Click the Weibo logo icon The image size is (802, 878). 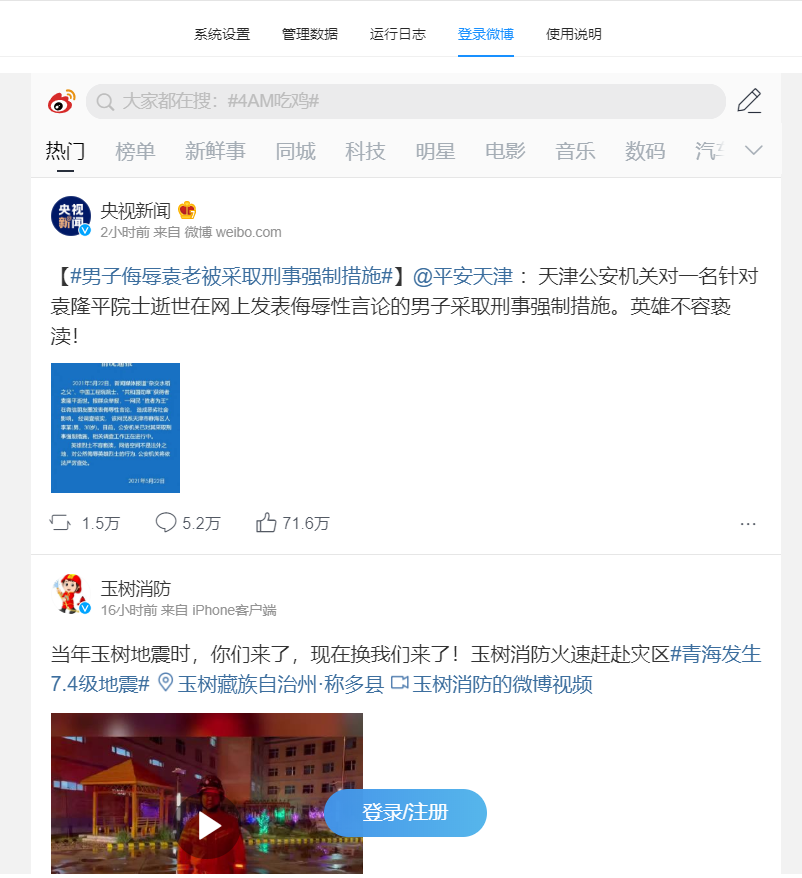click(63, 101)
